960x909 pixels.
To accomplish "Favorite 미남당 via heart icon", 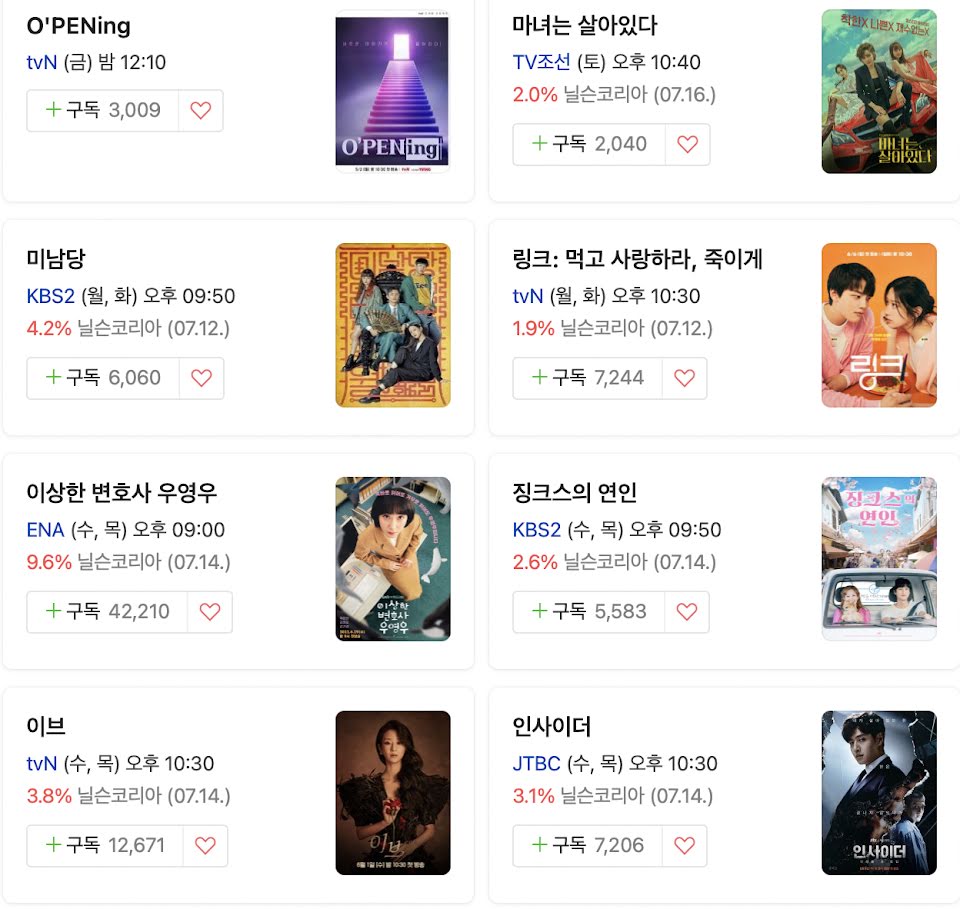I will click(201, 378).
